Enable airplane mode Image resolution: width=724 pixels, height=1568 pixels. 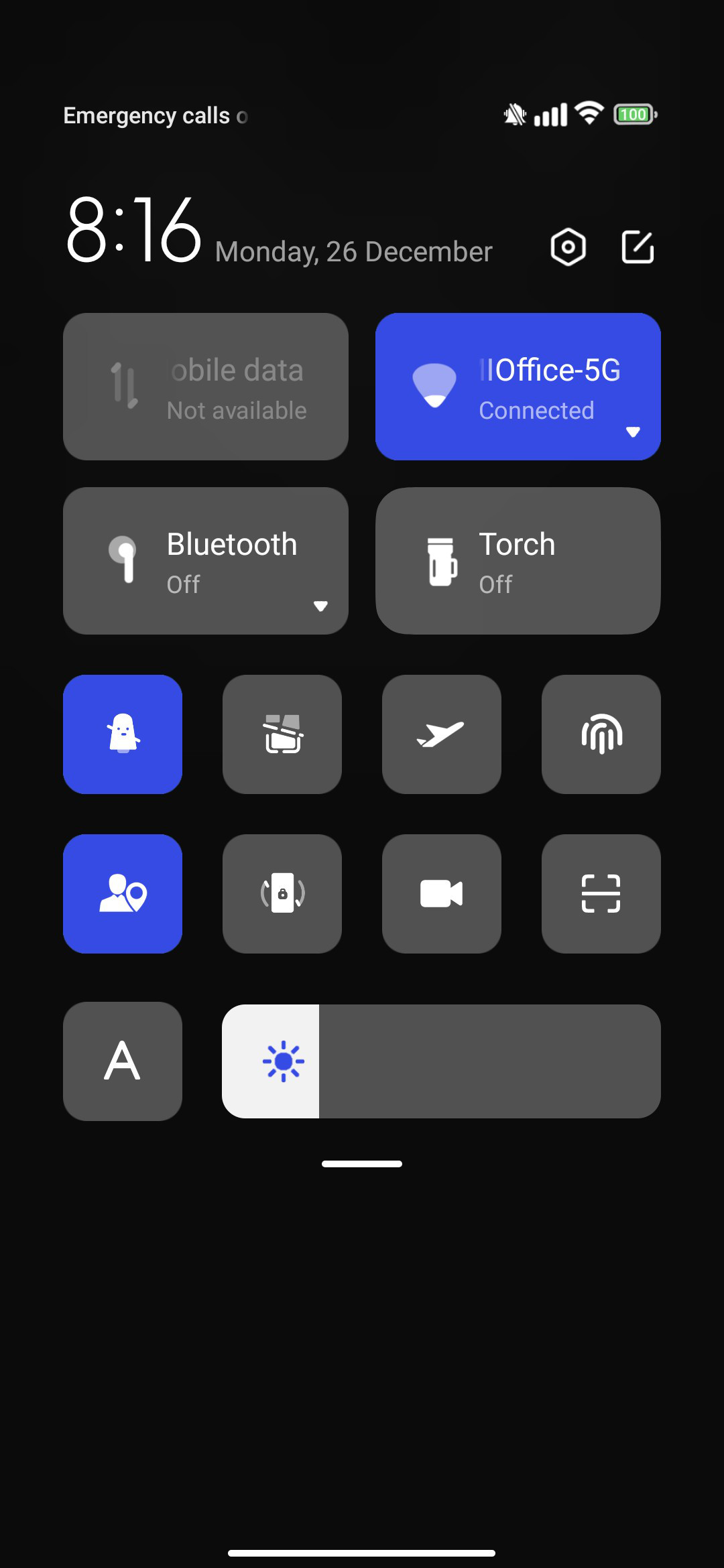click(442, 734)
